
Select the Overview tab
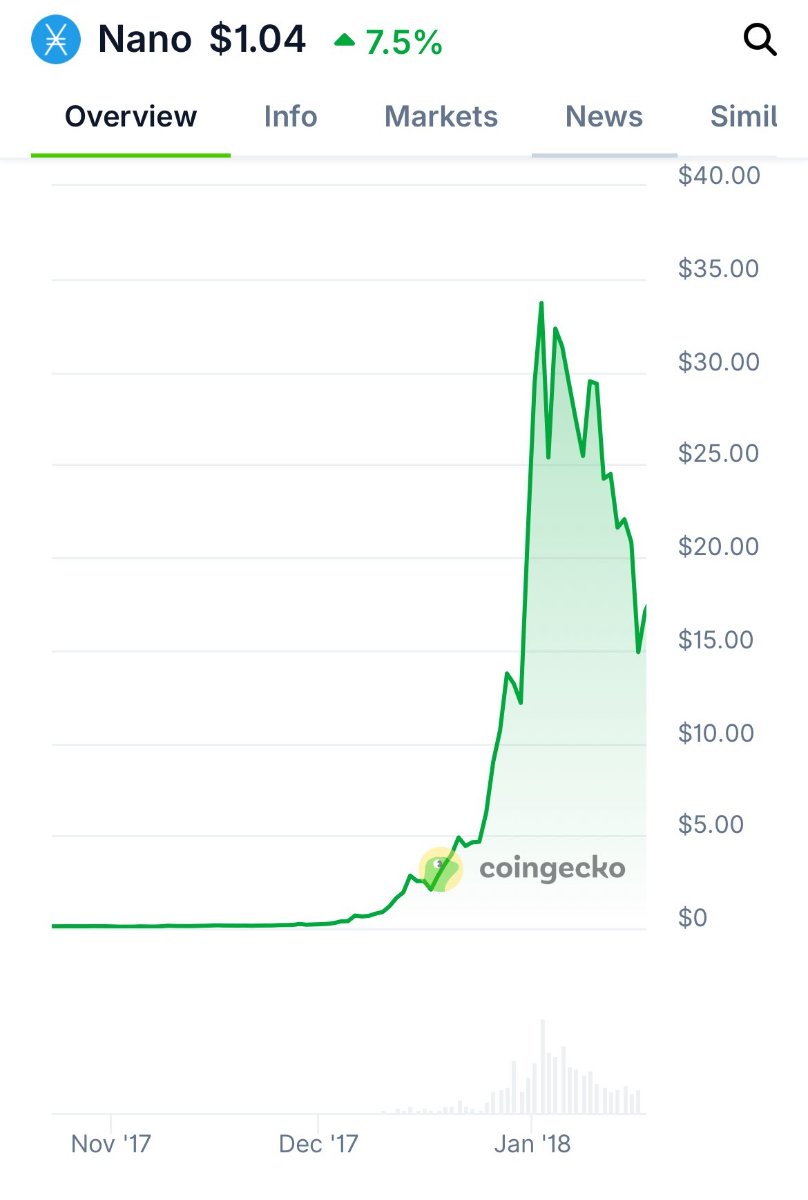tap(130, 117)
